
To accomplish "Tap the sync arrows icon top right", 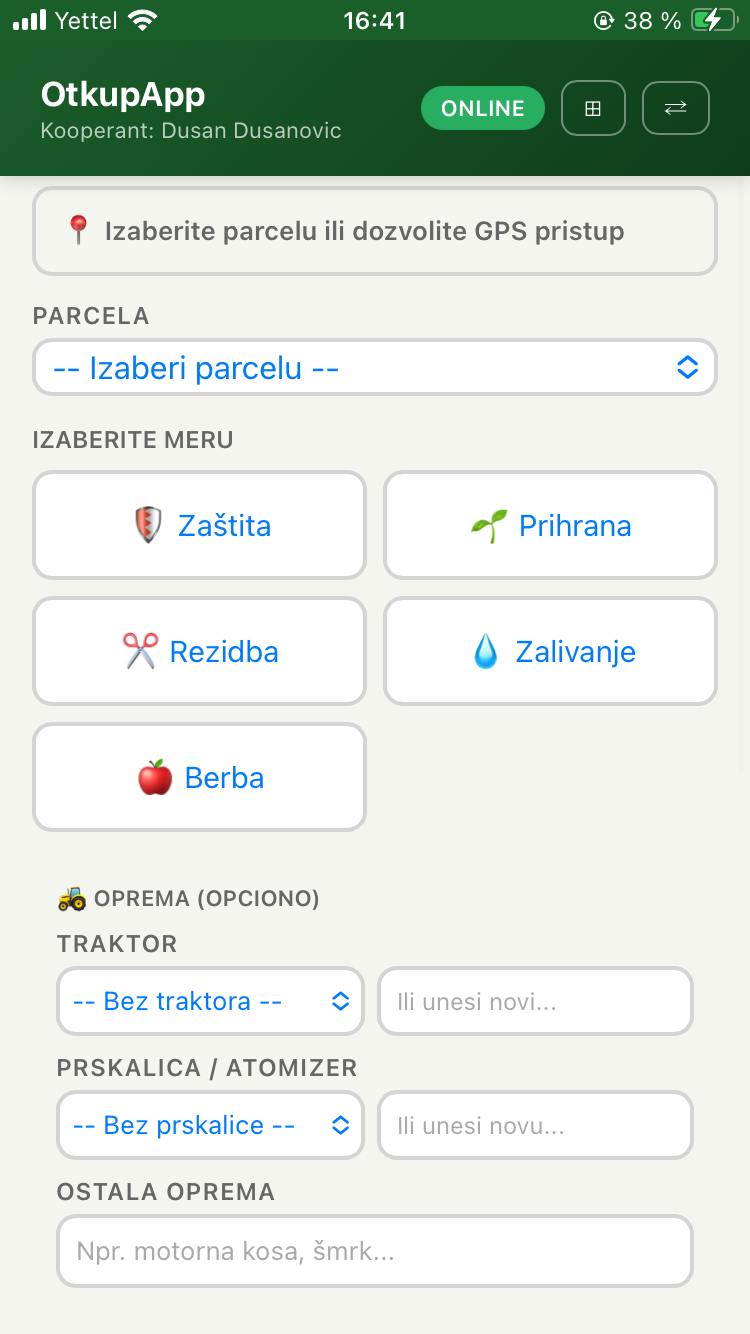I will (675, 108).
